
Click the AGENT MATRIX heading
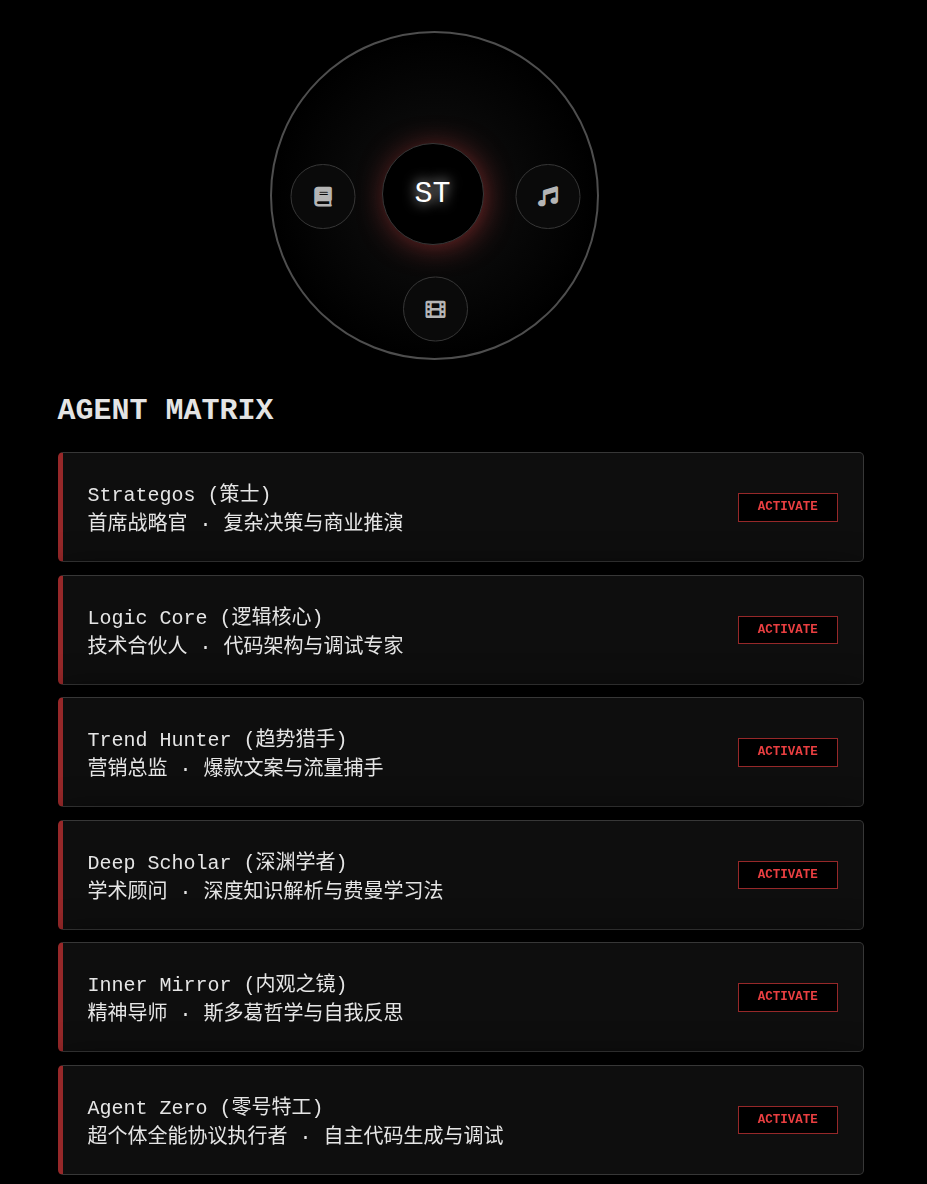tap(166, 410)
